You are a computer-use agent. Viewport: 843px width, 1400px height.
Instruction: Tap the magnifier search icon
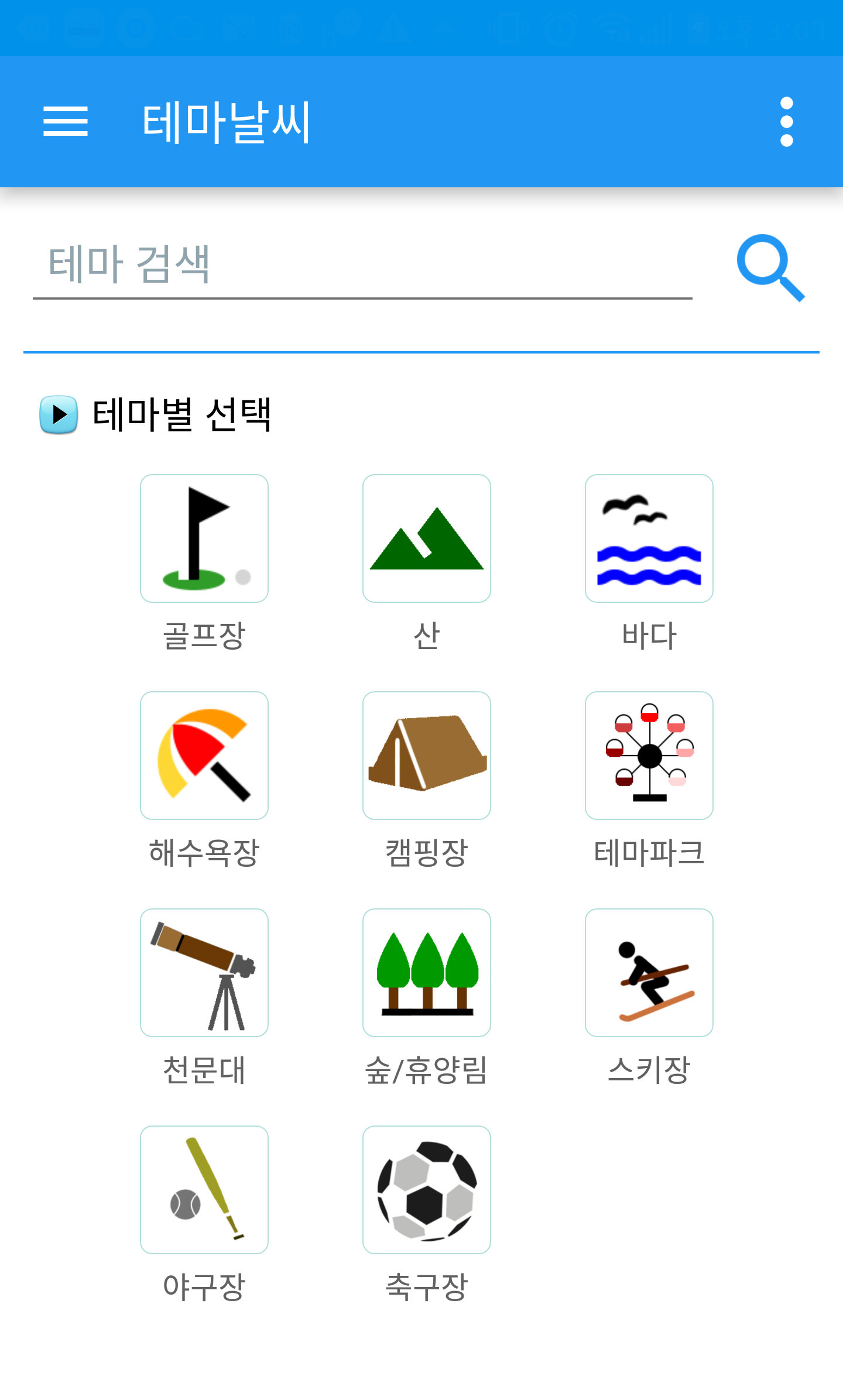pos(770,267)
